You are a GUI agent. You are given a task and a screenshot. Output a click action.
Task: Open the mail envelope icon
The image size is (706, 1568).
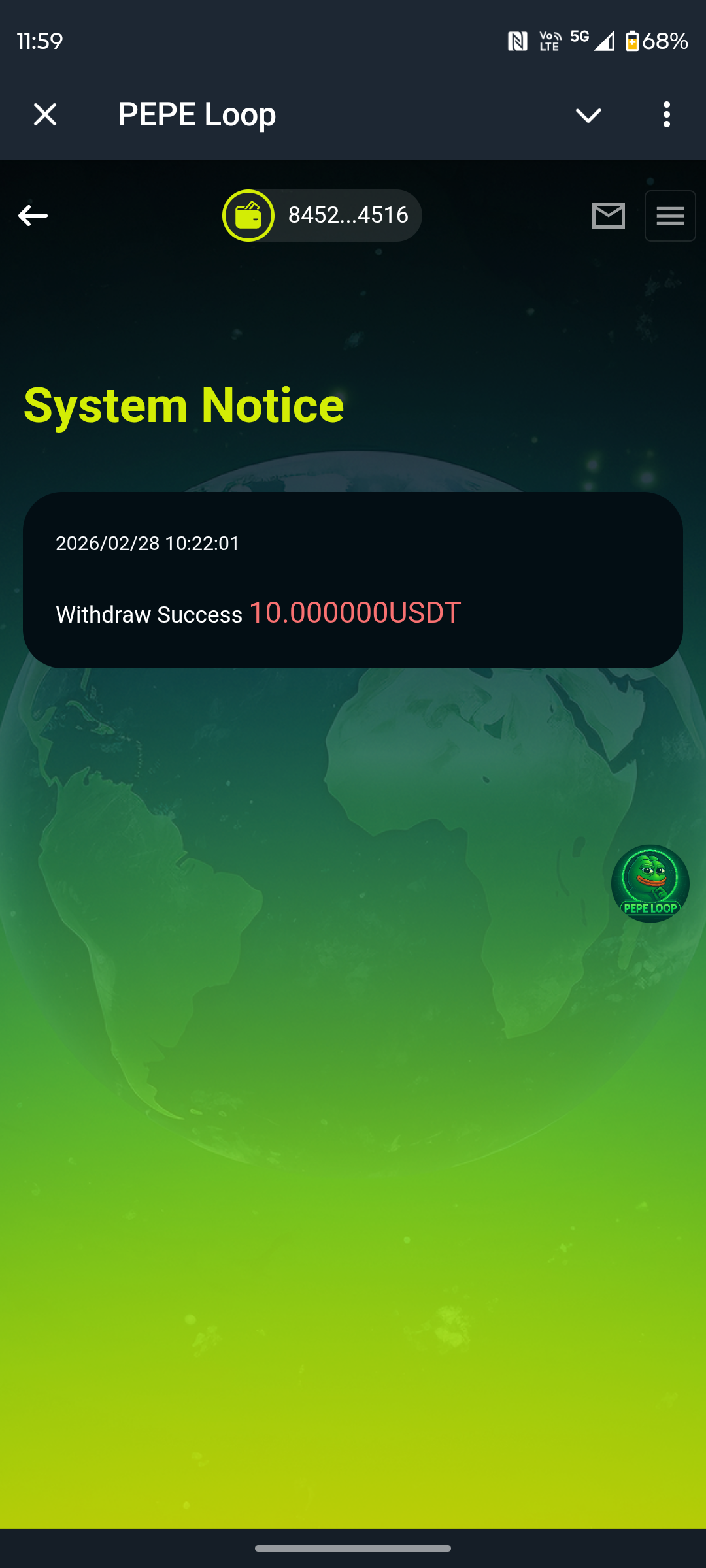click(608, 216)
